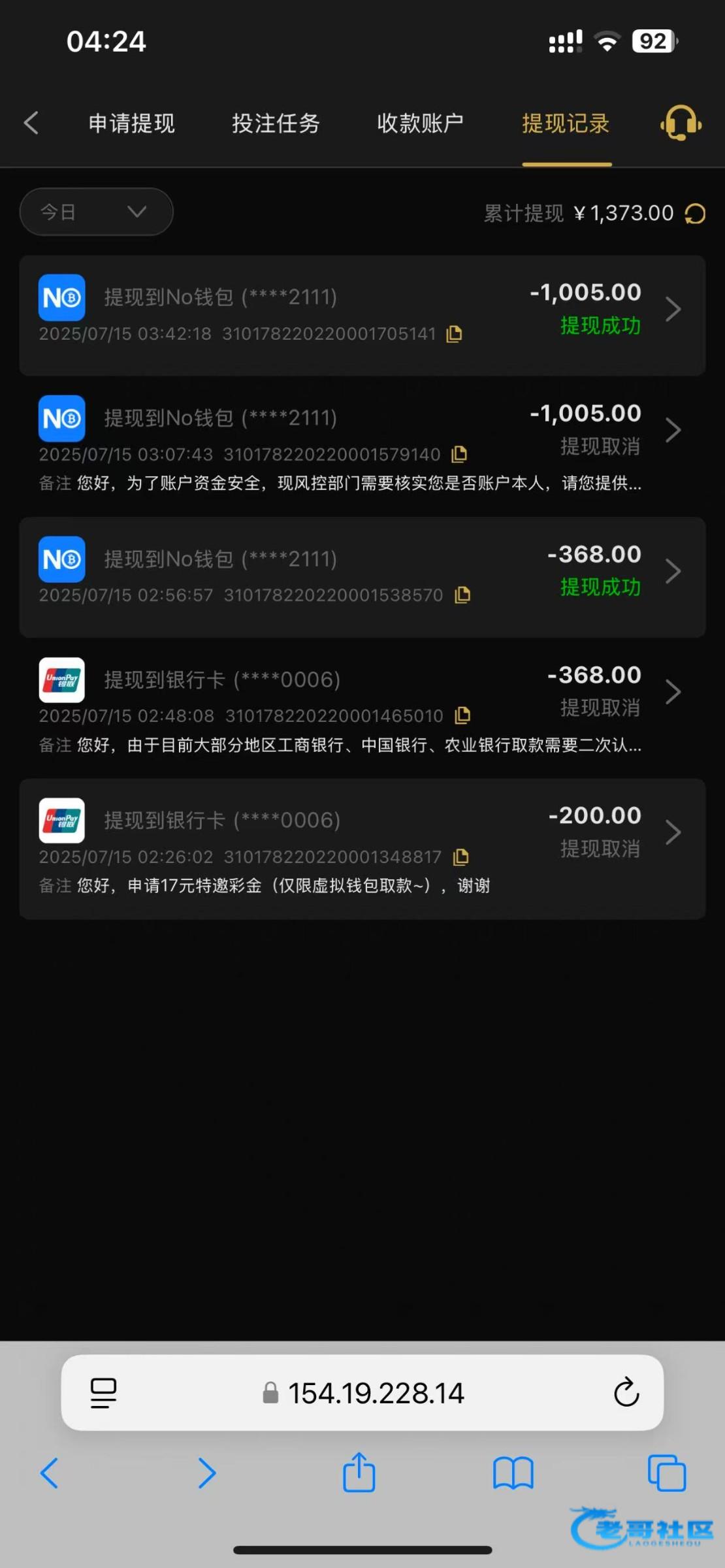725x1568 pixels.
Task: Open the 投注任务 tab
Action: [276, 123]
